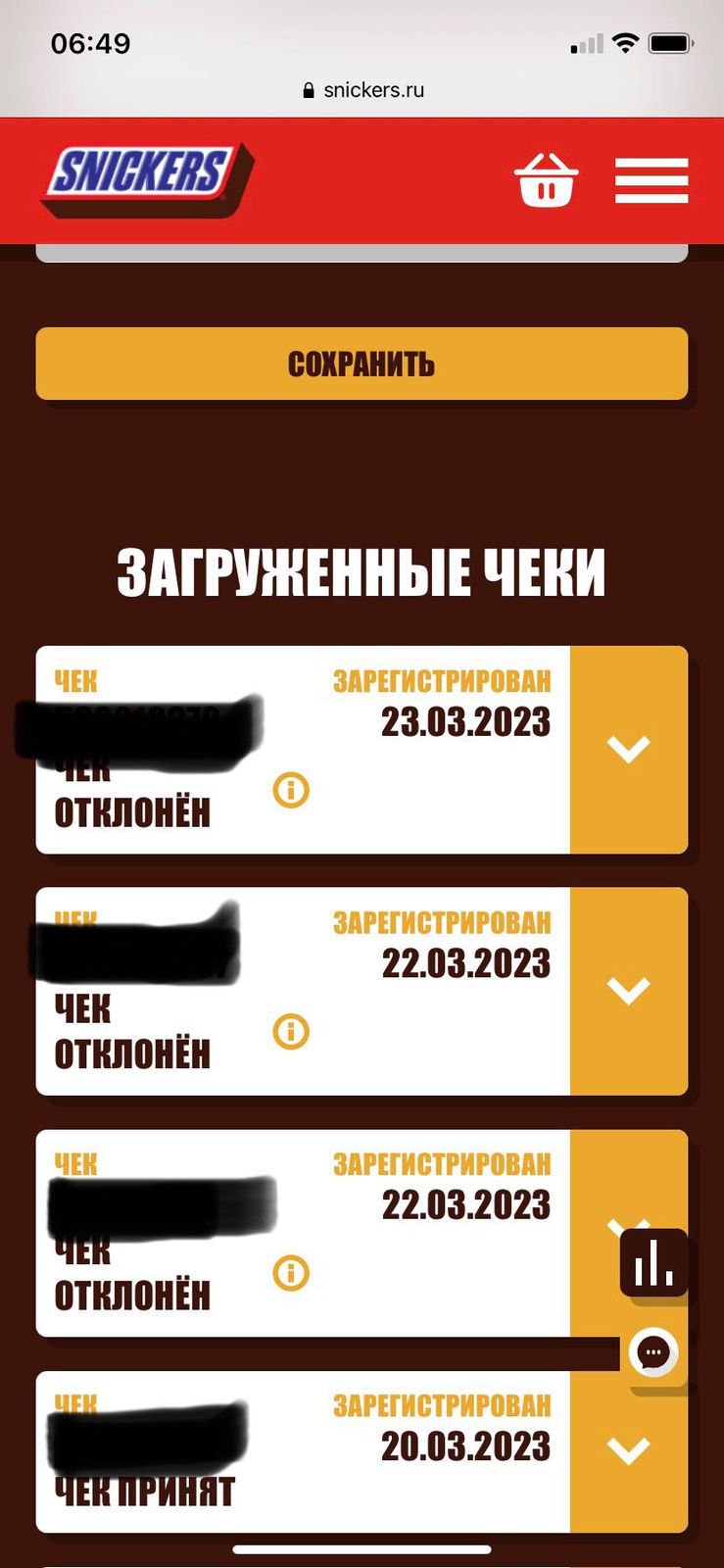Expand the accepted receipt from 20.03.2023
724x1568 pixels.
(x=628, y=1450)
